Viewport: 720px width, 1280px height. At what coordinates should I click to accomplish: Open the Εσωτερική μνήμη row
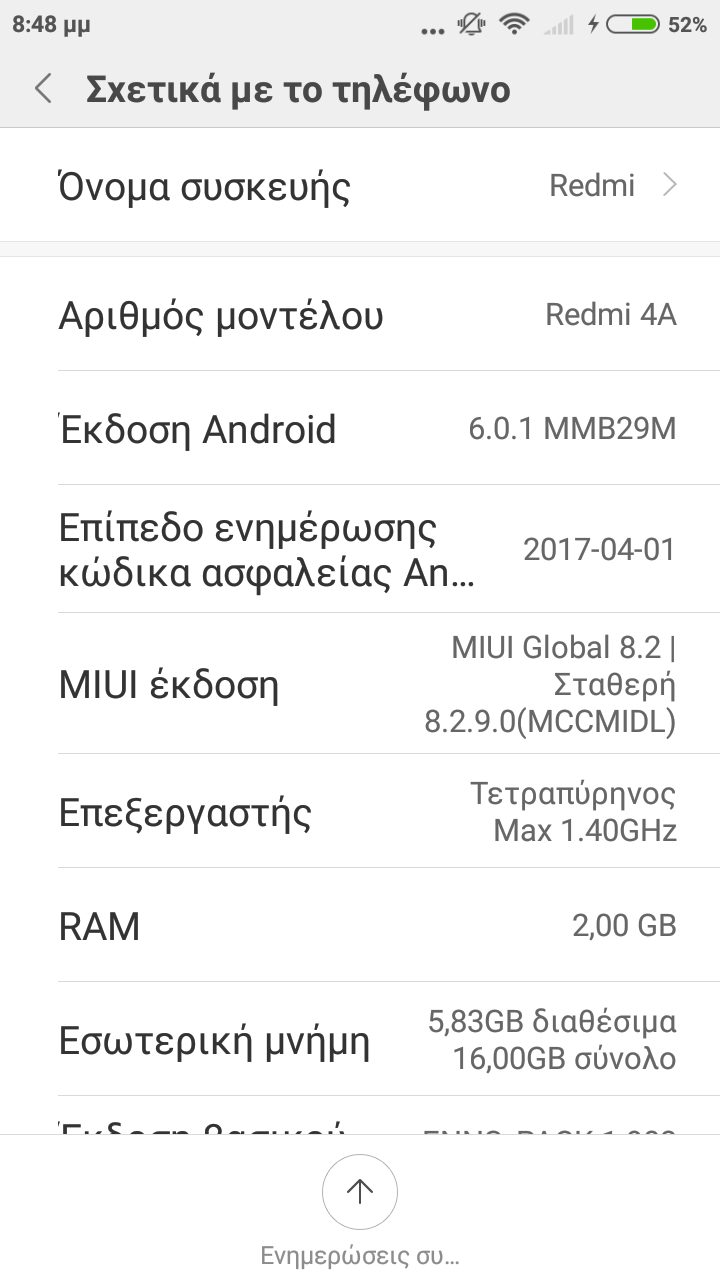pyautogui.click(x=360, y=1040)
